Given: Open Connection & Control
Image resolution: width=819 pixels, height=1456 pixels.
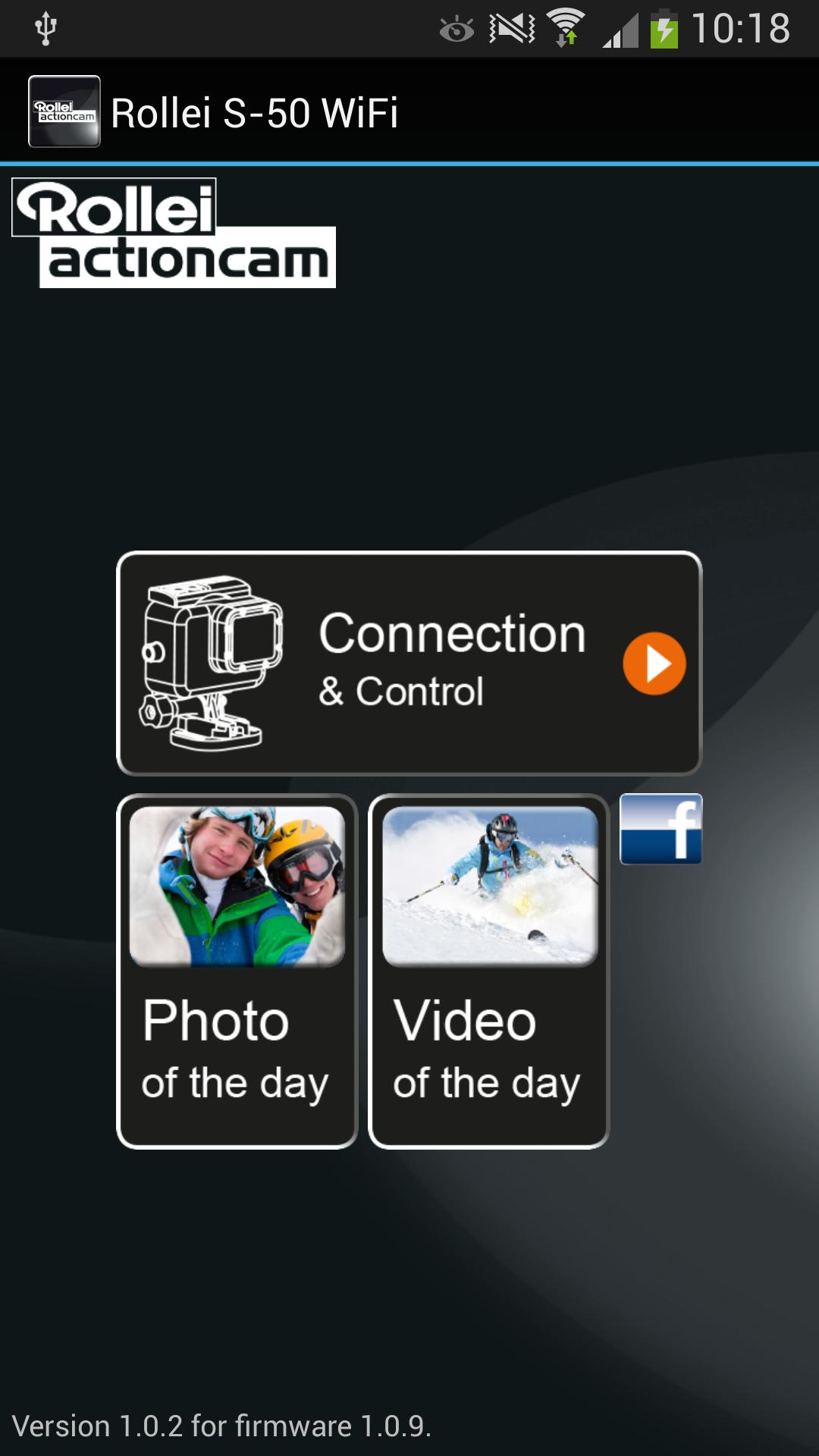Looking at the screenshot, I should tap(409, 664).
